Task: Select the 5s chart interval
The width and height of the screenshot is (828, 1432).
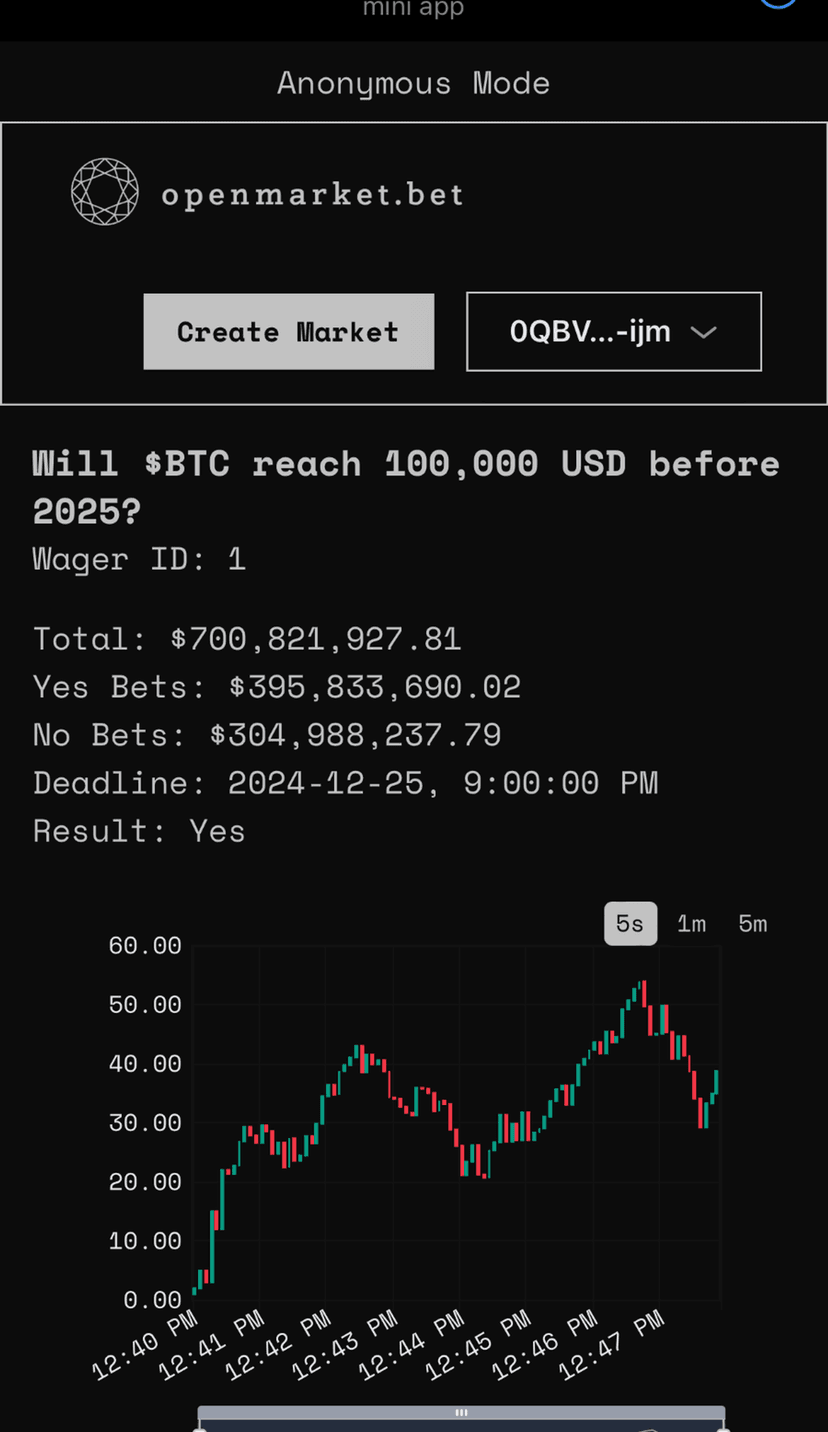Action: [630, 924]
